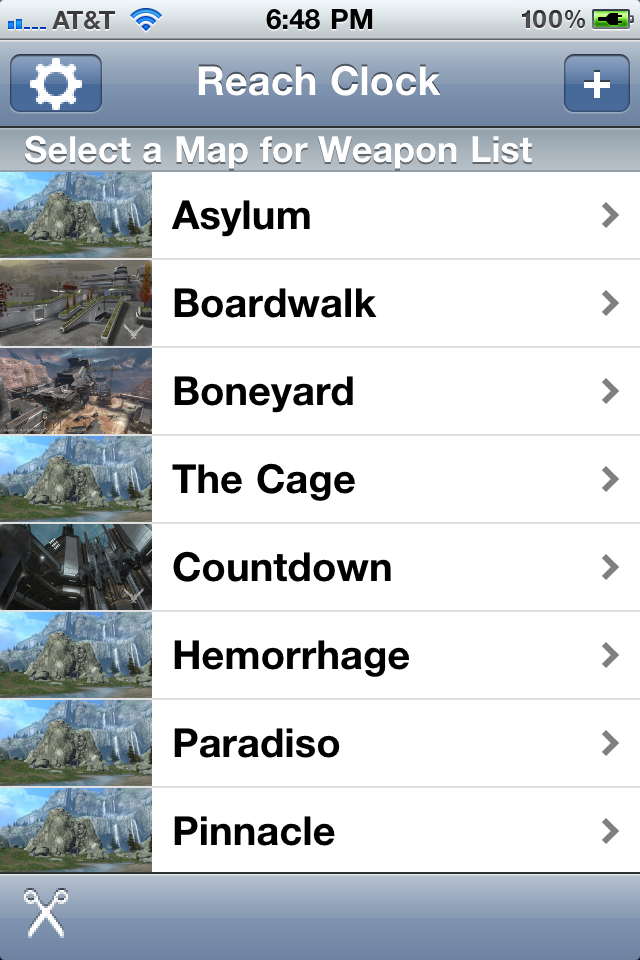Screen dimensions: 640x960
Task: Open the Paradiso map
Action: pos(320,744)
